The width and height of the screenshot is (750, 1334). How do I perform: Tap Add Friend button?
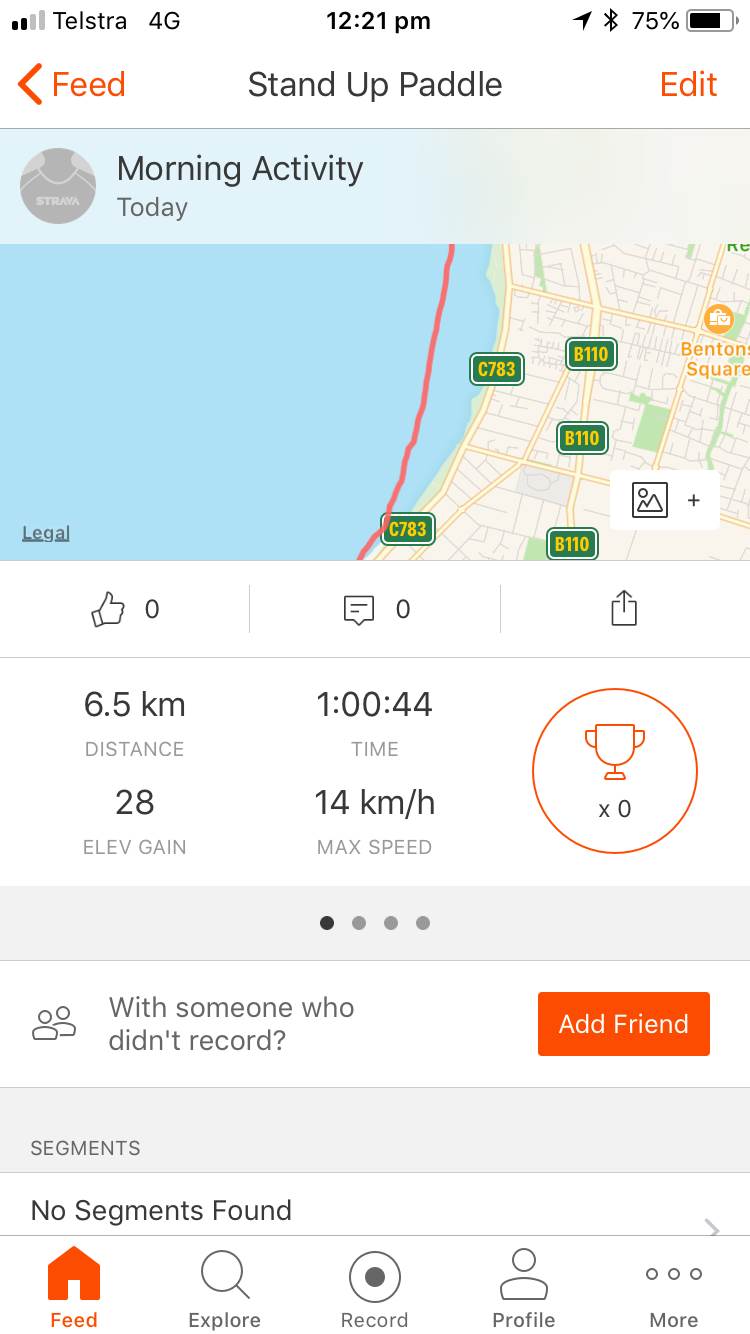click(x=623, y=1024)
